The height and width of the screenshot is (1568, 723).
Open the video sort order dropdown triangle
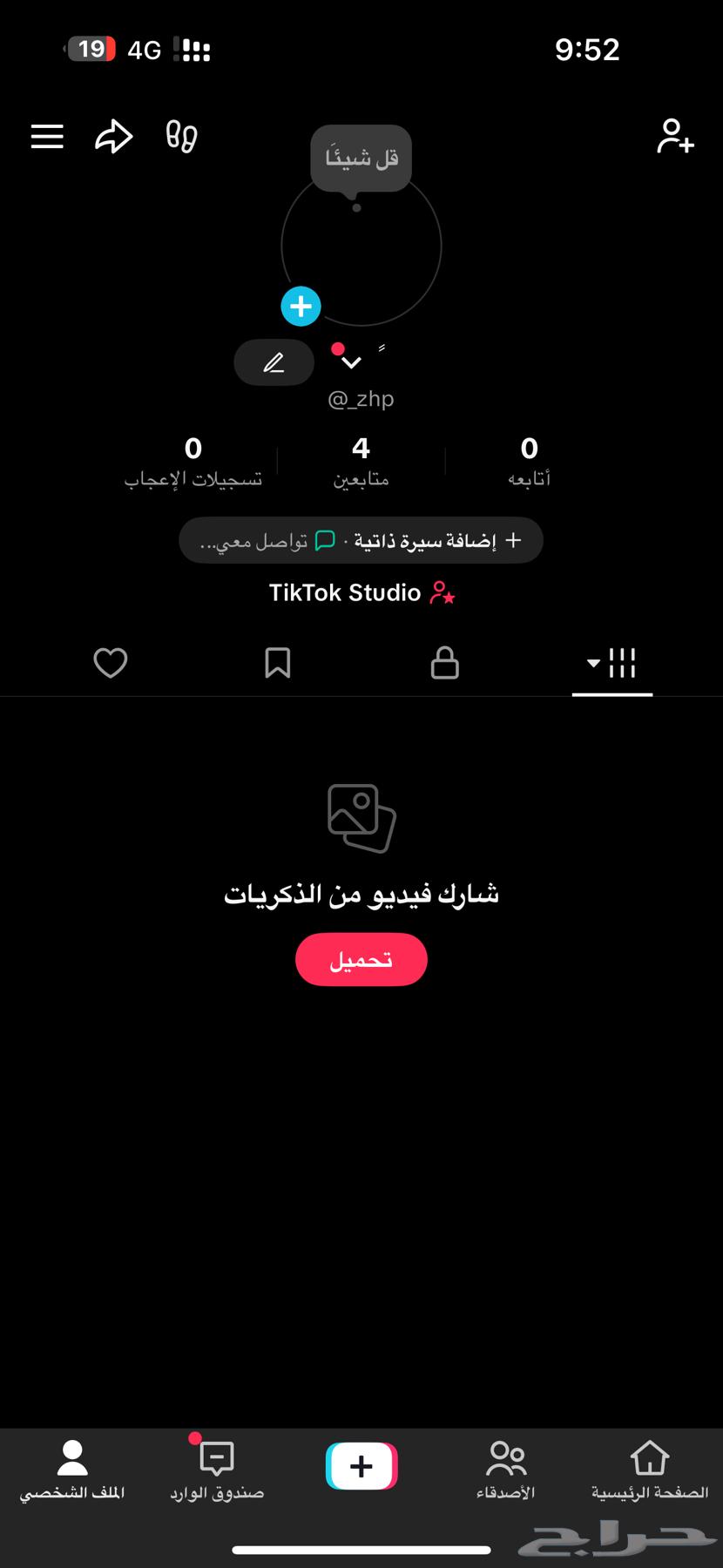(x=593, y=663)
